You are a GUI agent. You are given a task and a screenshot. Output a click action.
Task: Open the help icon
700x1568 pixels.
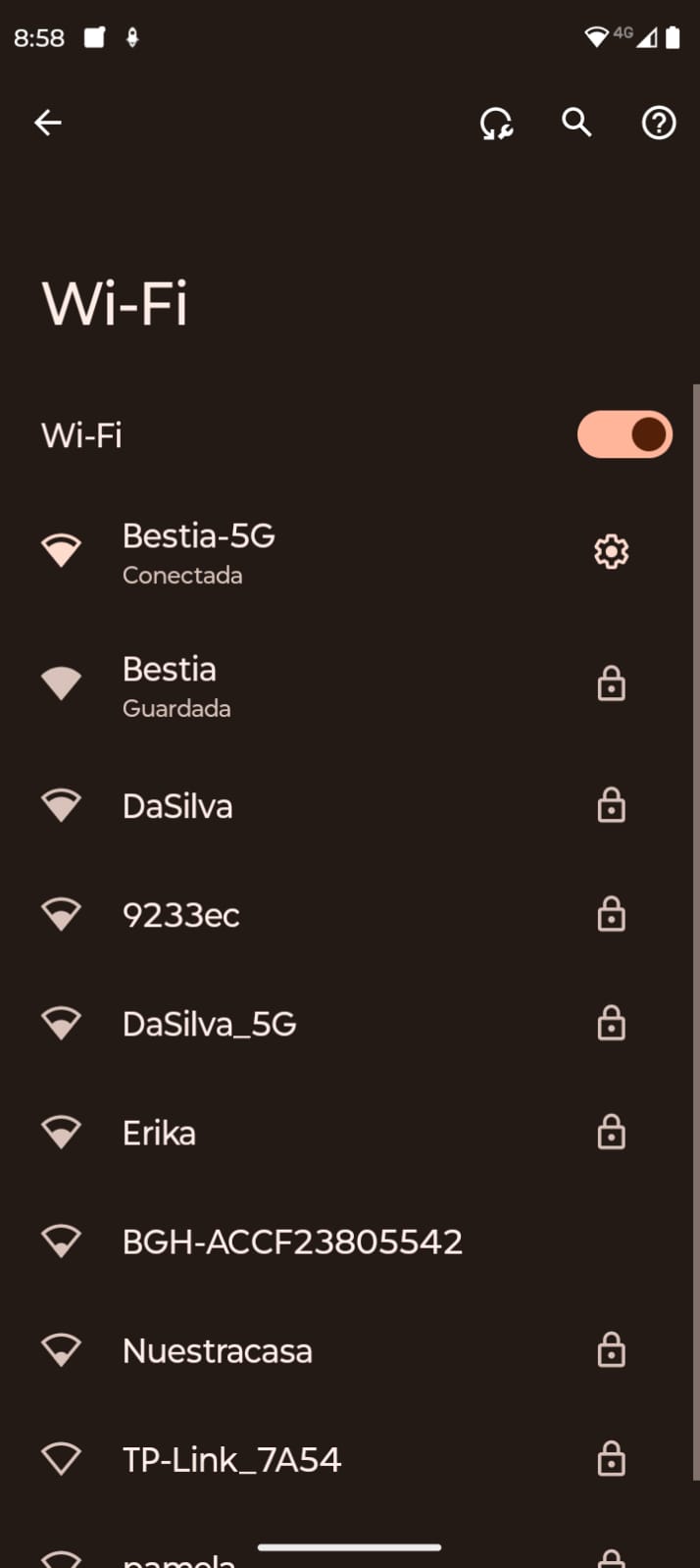click(x=658, y=123)
